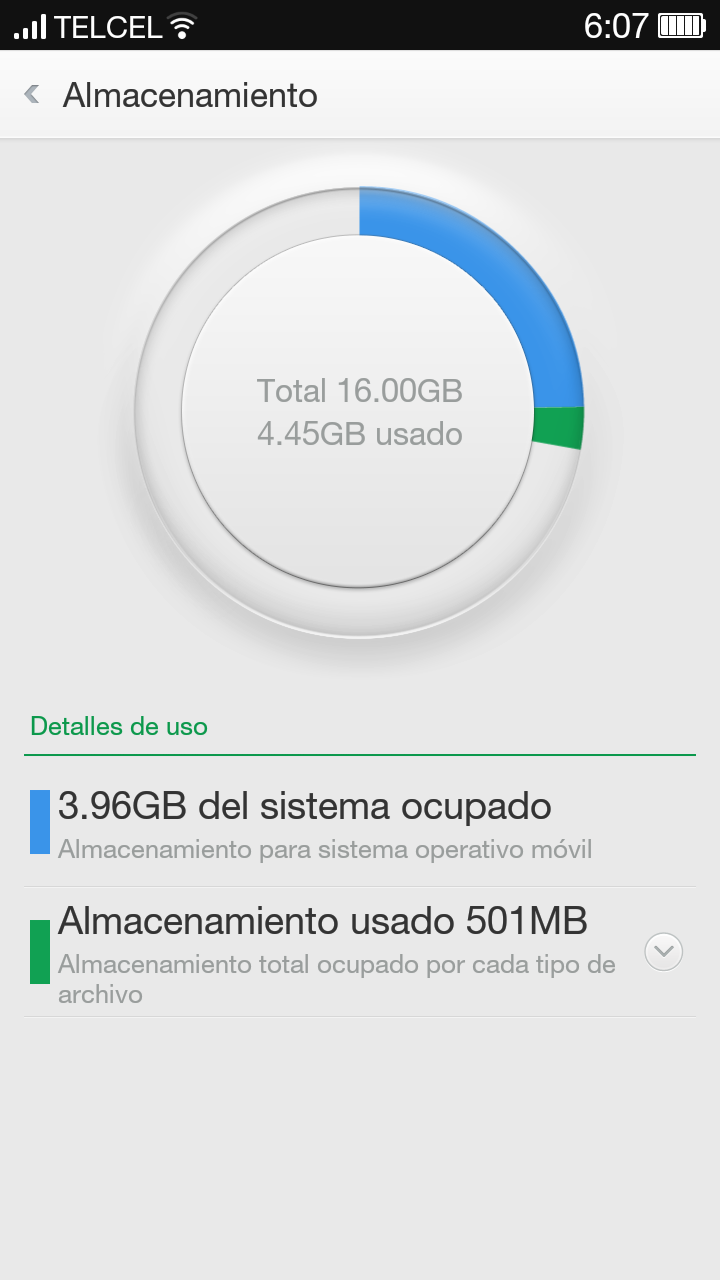Tap the green segment of the donut chart
720x1280 pixels.
[x=558, y=425]
